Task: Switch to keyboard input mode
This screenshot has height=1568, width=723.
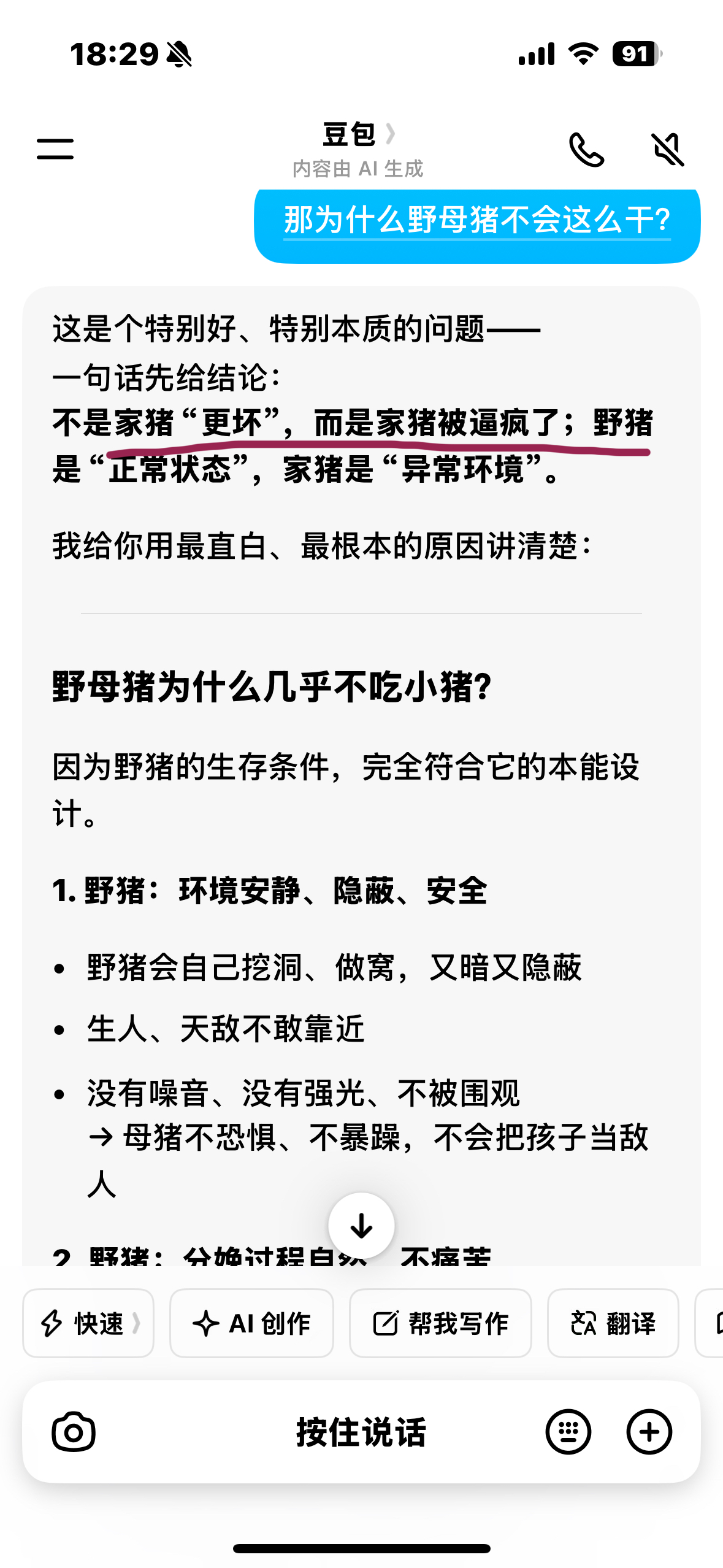Action: tap(568, 1432)
